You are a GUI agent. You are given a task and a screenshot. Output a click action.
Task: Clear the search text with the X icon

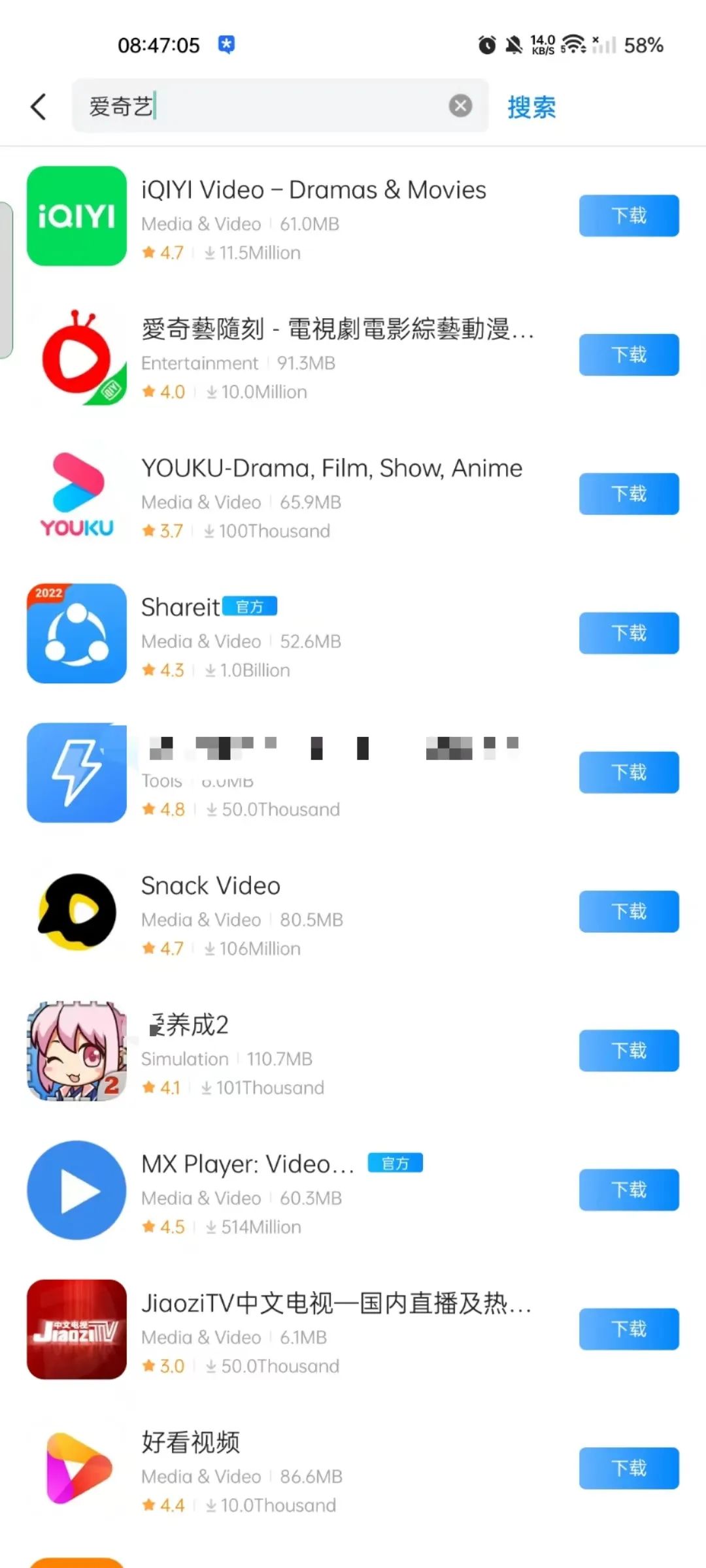[x=460, y=106]
